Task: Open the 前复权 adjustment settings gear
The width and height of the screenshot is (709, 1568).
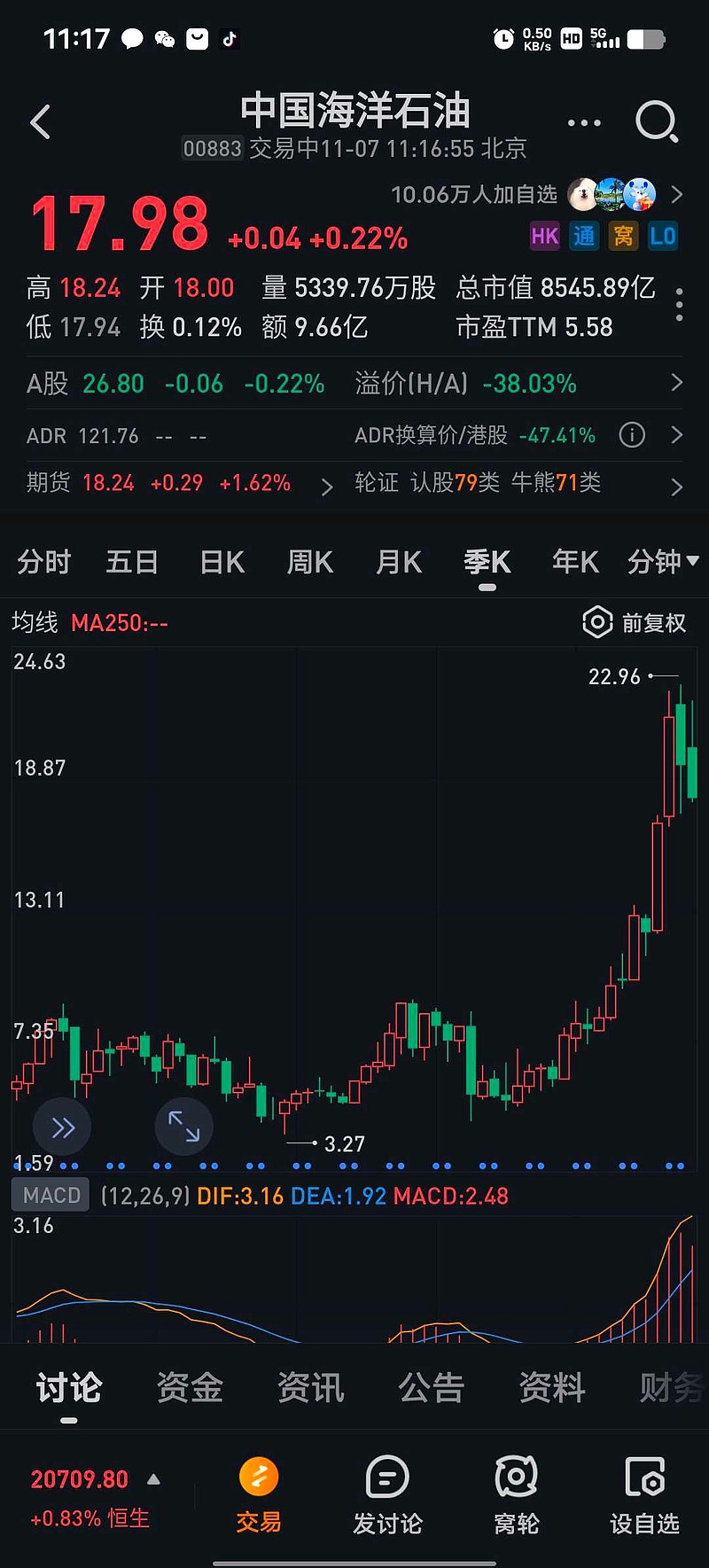Action: click(x=596, y=623)
